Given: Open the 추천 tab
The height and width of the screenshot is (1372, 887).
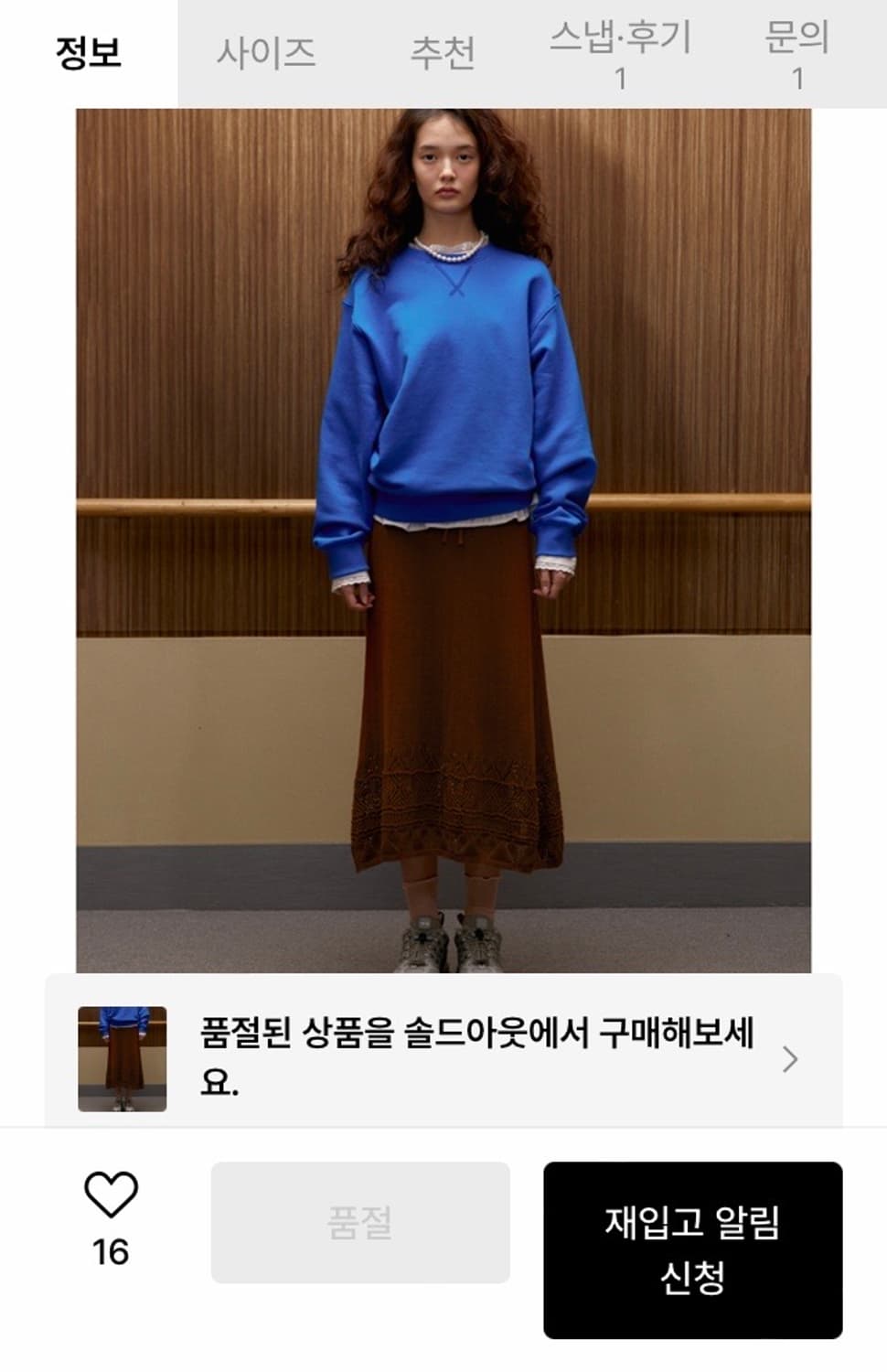Looking at the screenshot, I should [x=443, y=52].
